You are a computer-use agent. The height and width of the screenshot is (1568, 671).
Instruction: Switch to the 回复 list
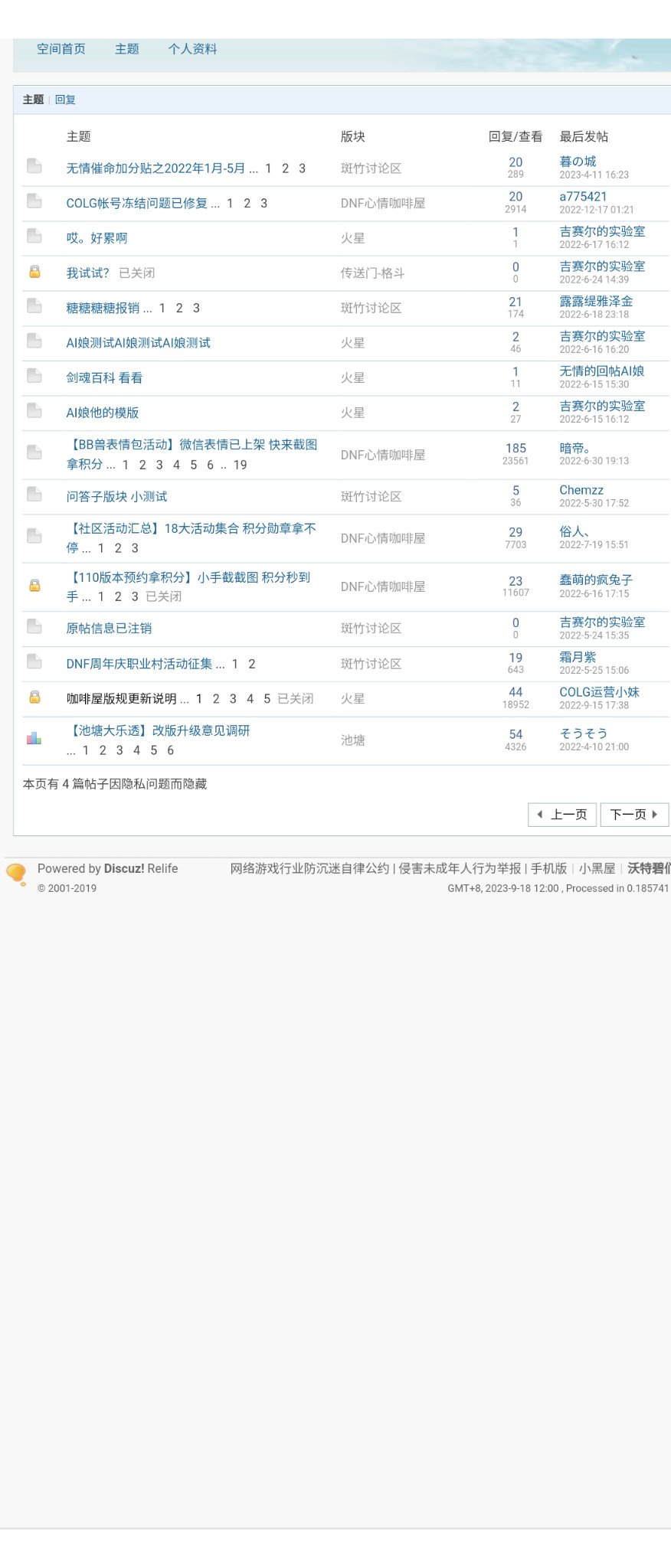(x=65, y=100)
